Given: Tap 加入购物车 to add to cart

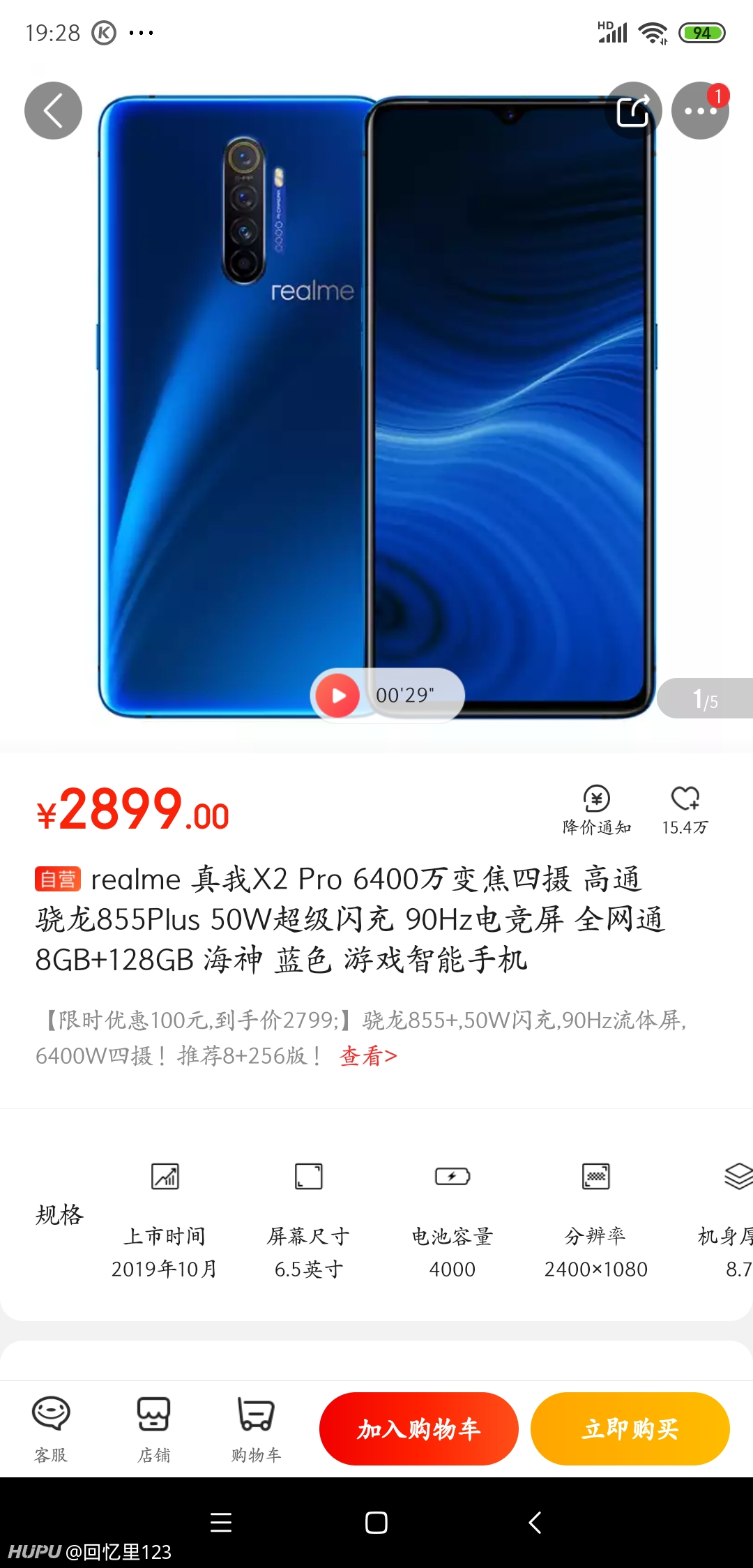Looking at the screenshot, I should tap(419, 1428).
